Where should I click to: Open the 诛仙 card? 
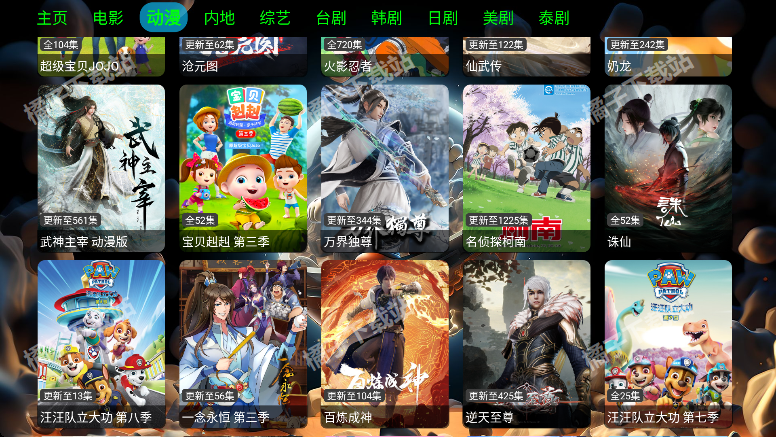pos(668,167)
